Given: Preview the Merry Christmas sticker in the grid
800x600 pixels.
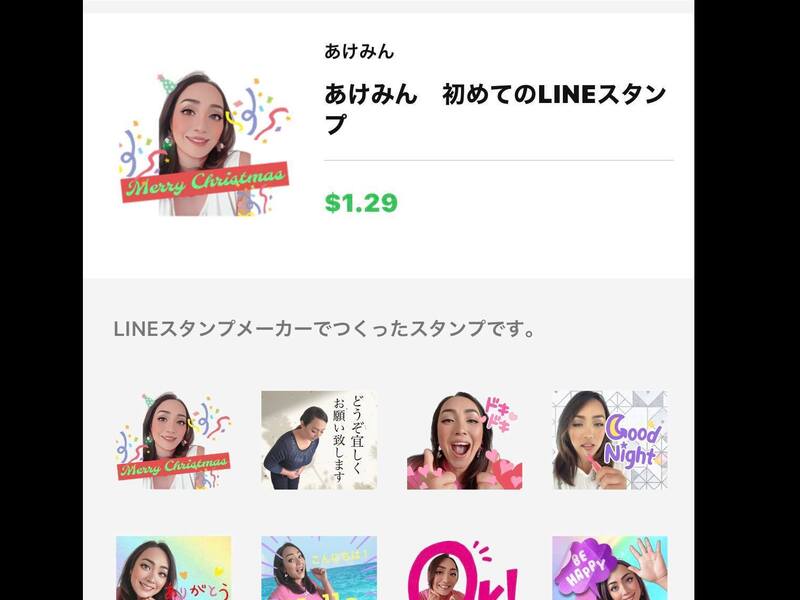Looking at the screenshot, I should pos(173,439).
